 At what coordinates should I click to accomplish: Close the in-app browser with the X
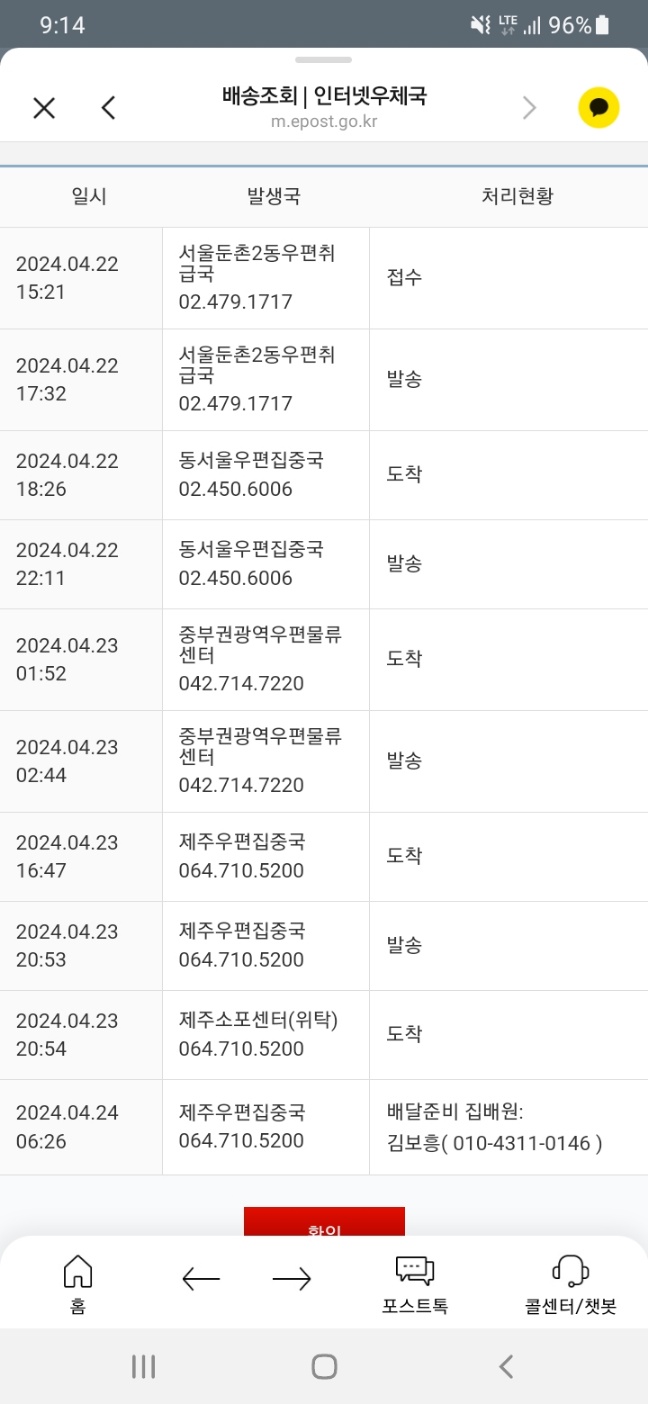point(44,108)
